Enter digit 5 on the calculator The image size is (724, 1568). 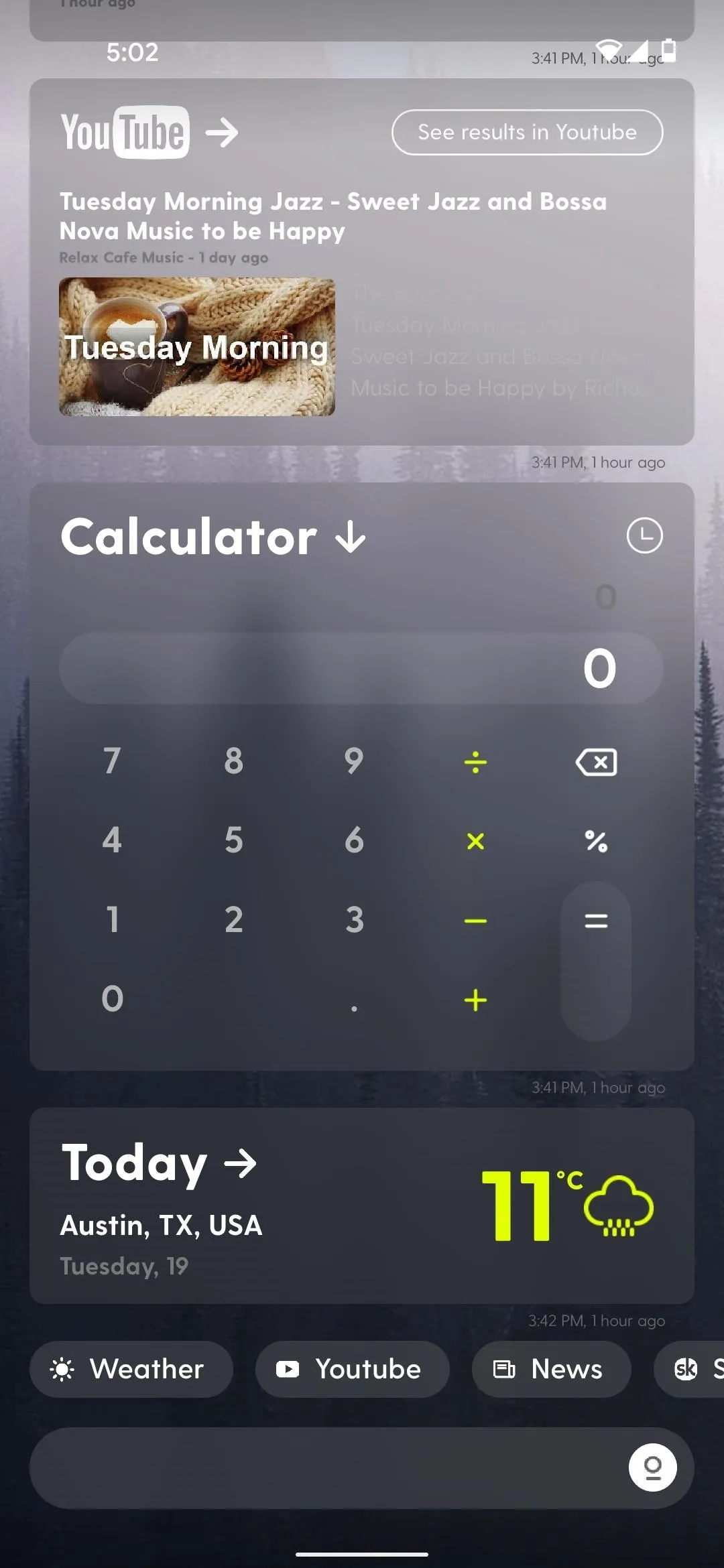[x=233, y=840]
